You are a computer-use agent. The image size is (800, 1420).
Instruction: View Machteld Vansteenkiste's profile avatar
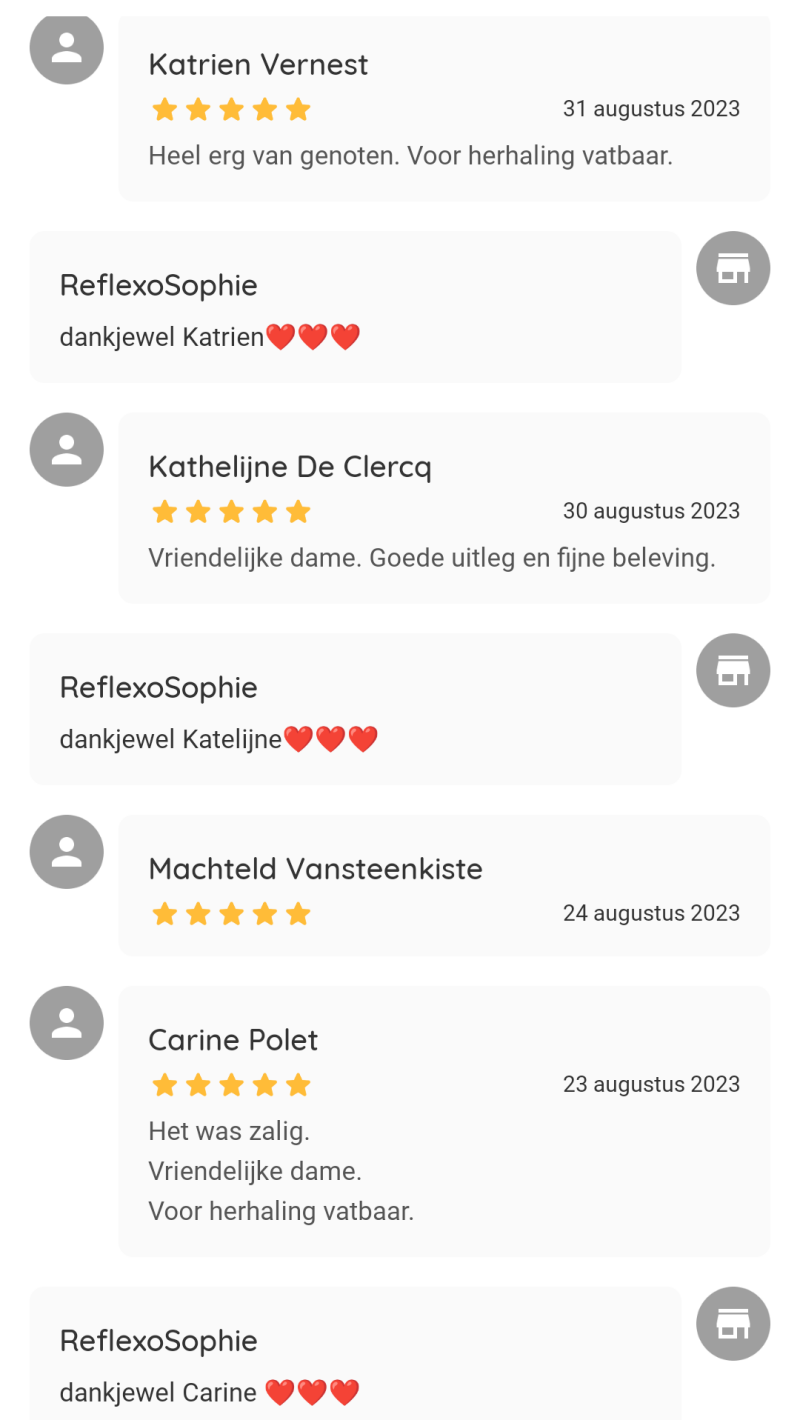point(67,852)
